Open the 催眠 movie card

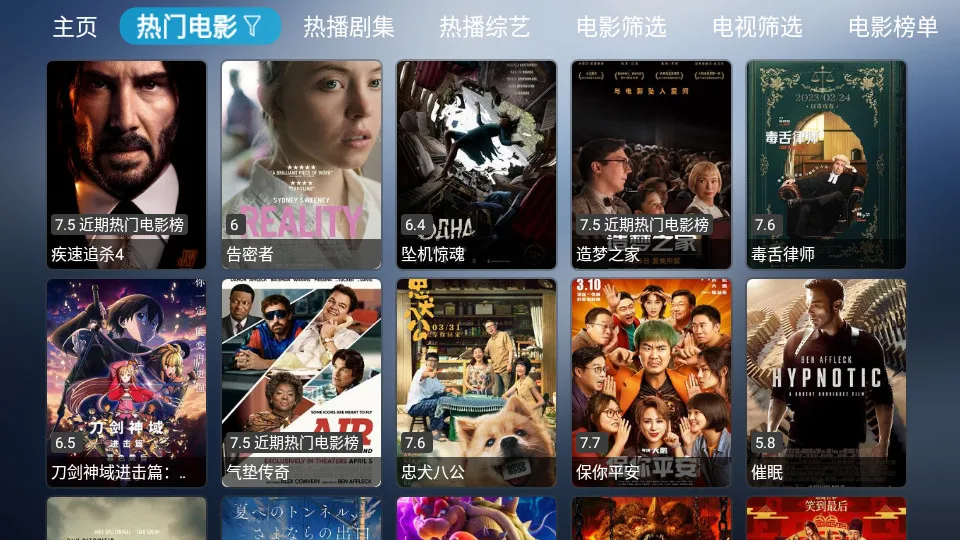826,383
